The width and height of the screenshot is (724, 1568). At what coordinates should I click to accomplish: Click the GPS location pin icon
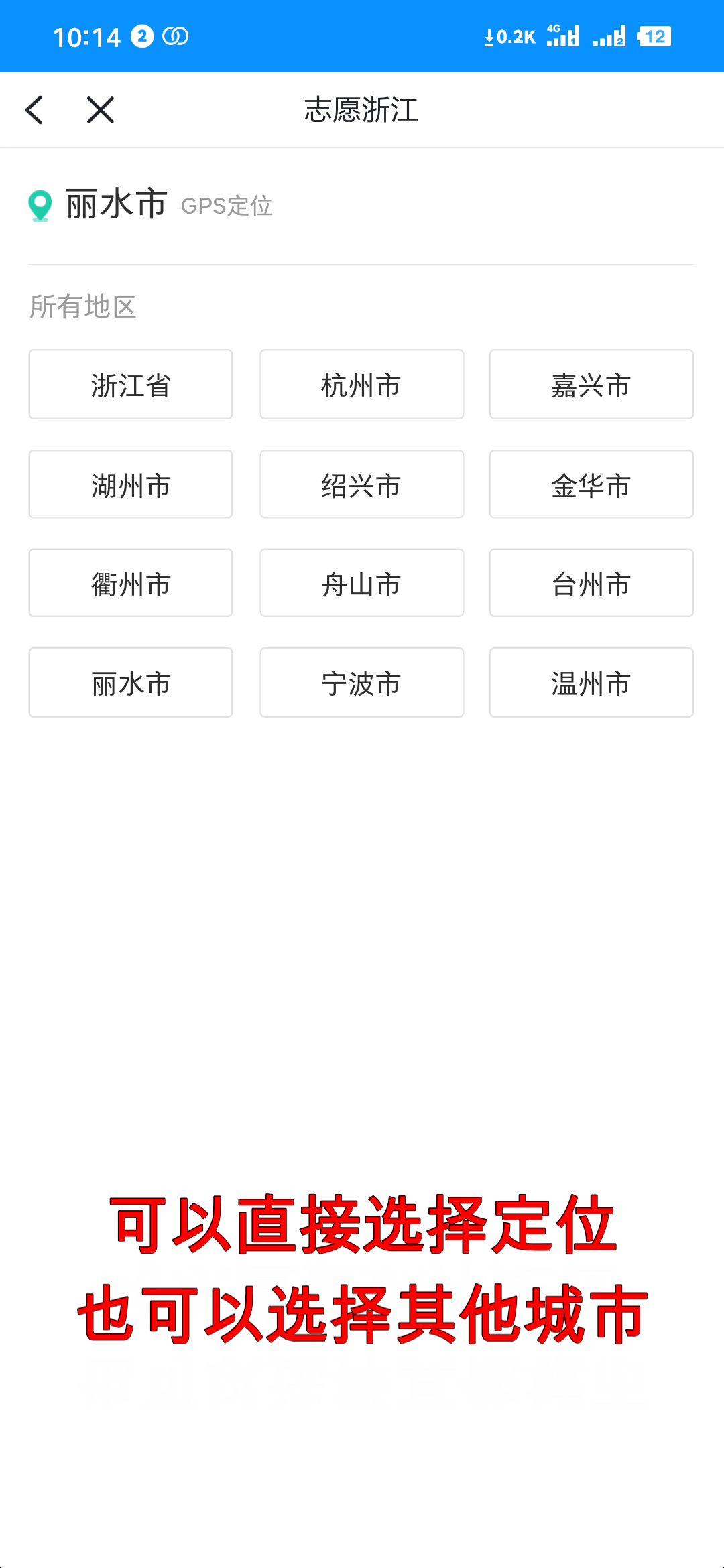click(x=39, y=206)
